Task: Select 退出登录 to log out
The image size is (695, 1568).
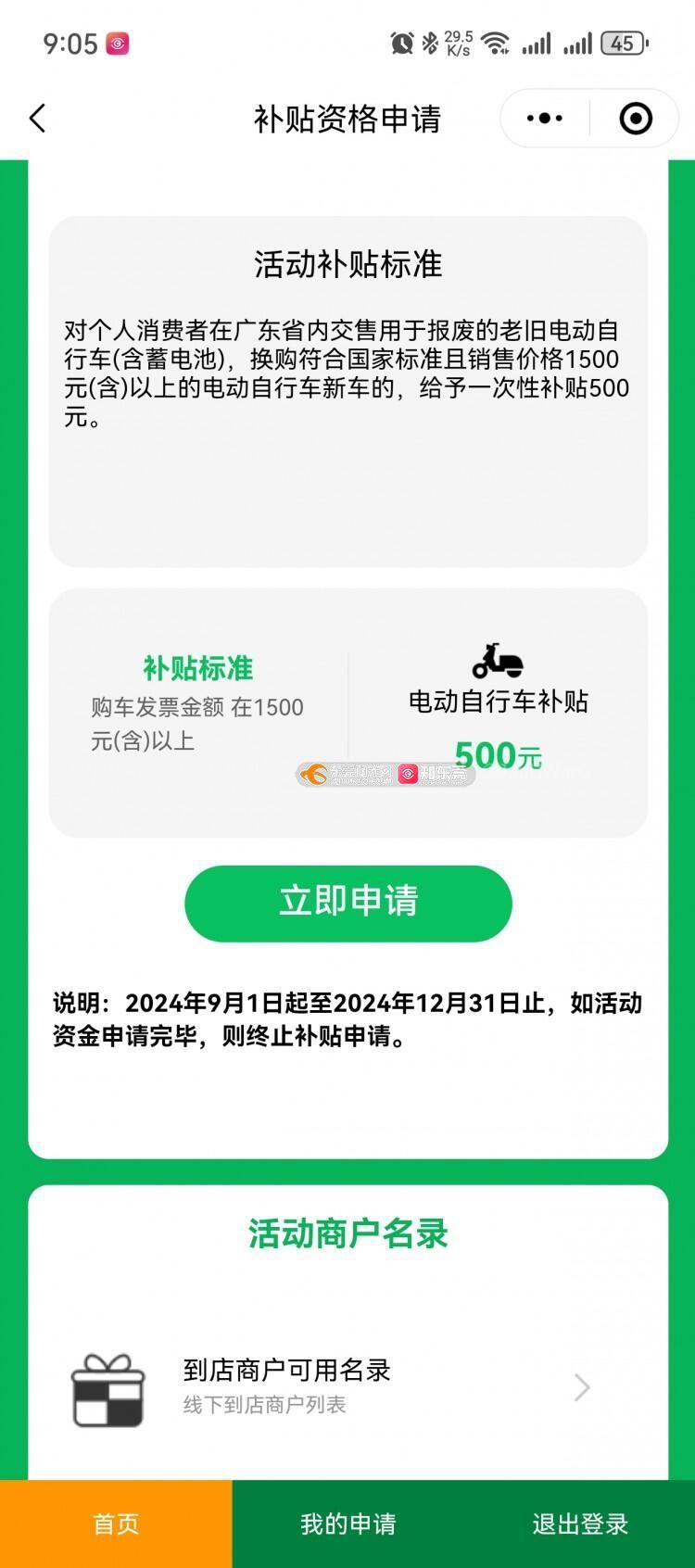Action: [580, 1524]
